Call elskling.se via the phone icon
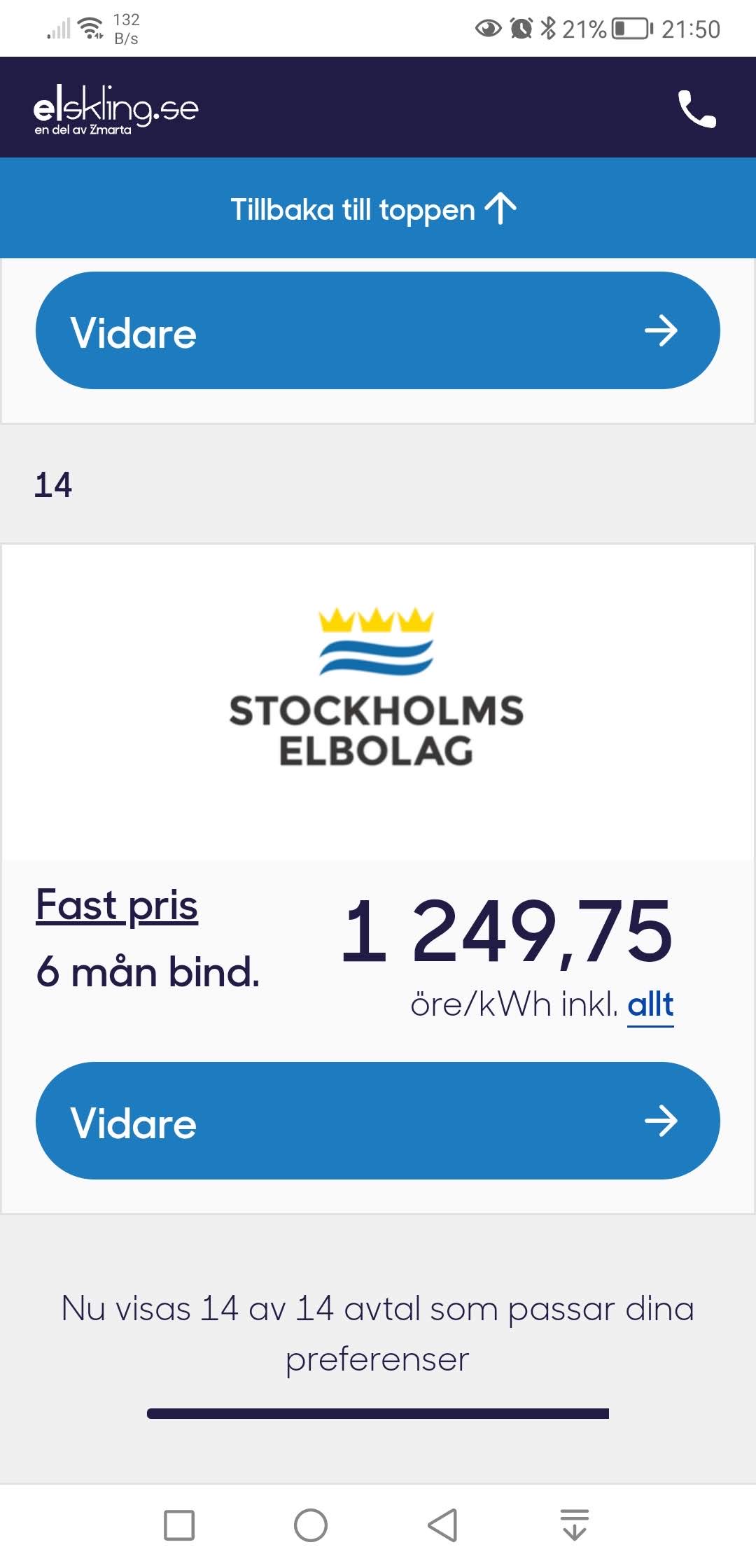This screenshot has height=1568, width=756. point(696,109)
